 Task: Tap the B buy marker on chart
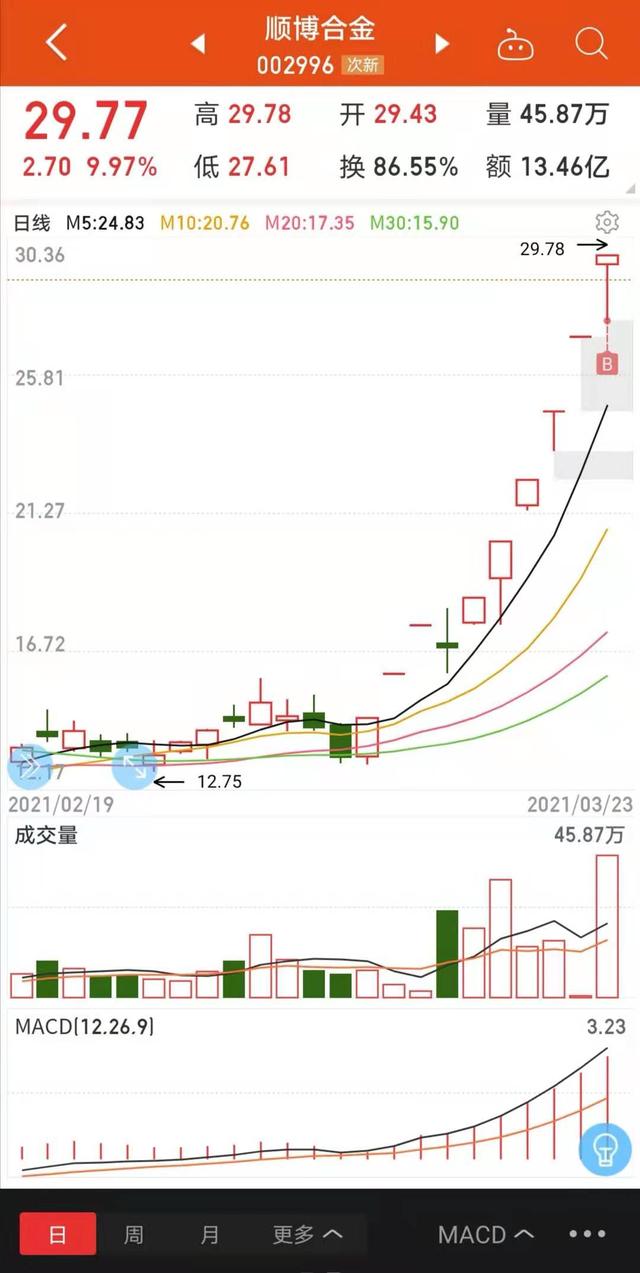tap(606, 364)
